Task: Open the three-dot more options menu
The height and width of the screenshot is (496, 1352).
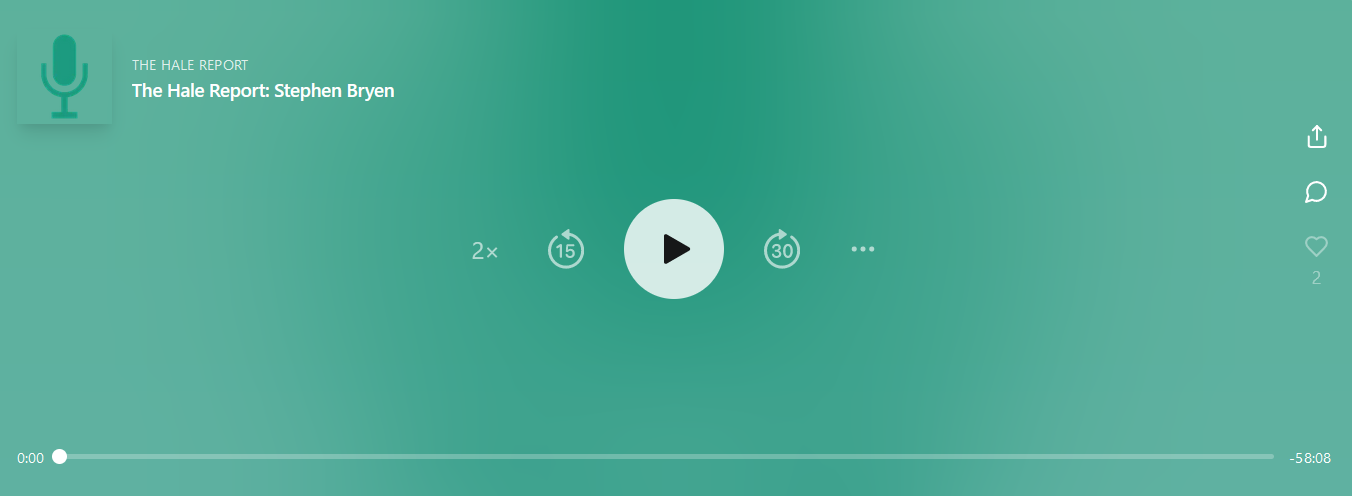Action: pos(863,249)
